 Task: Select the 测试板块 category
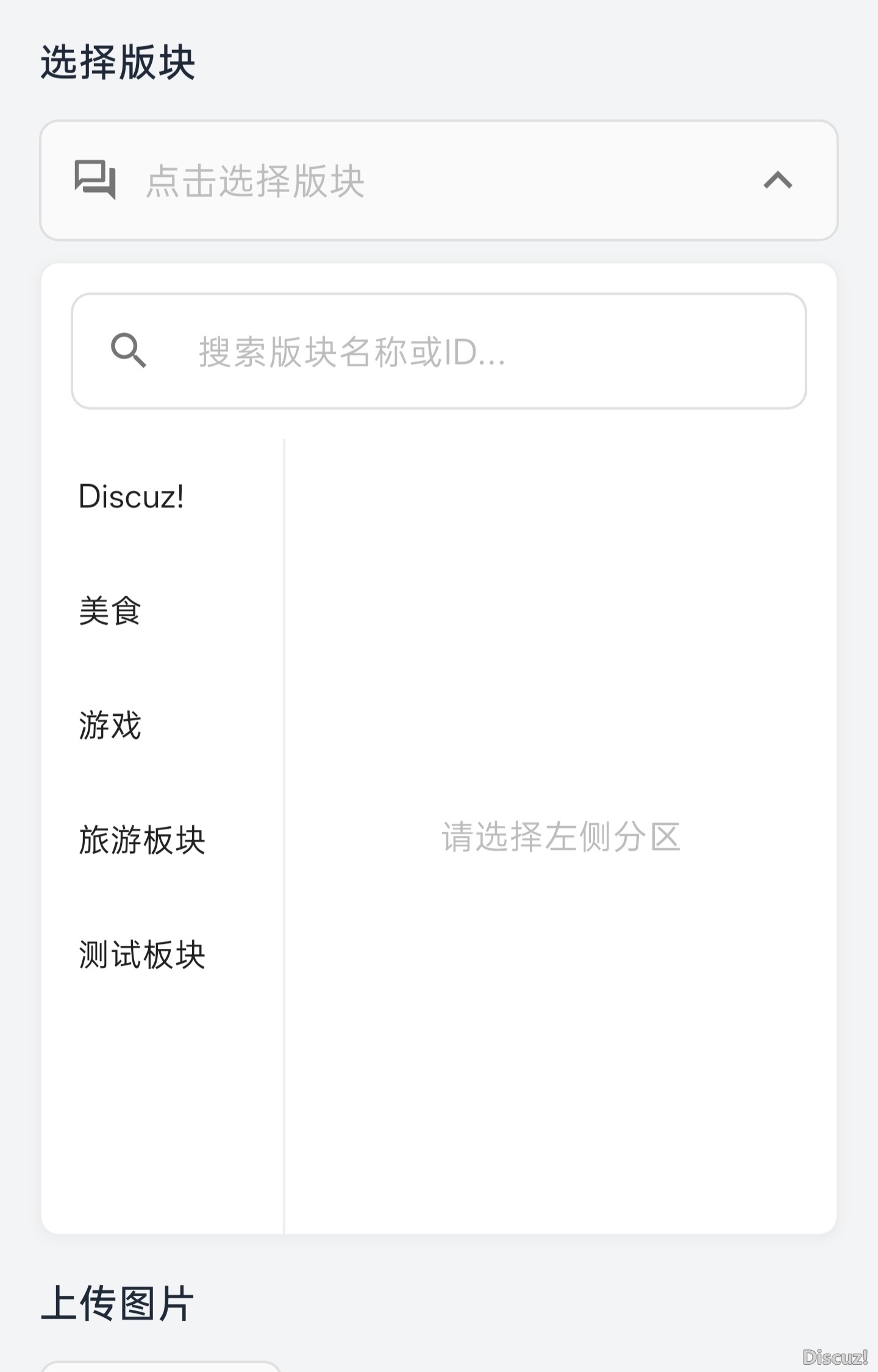pos(142,955)
